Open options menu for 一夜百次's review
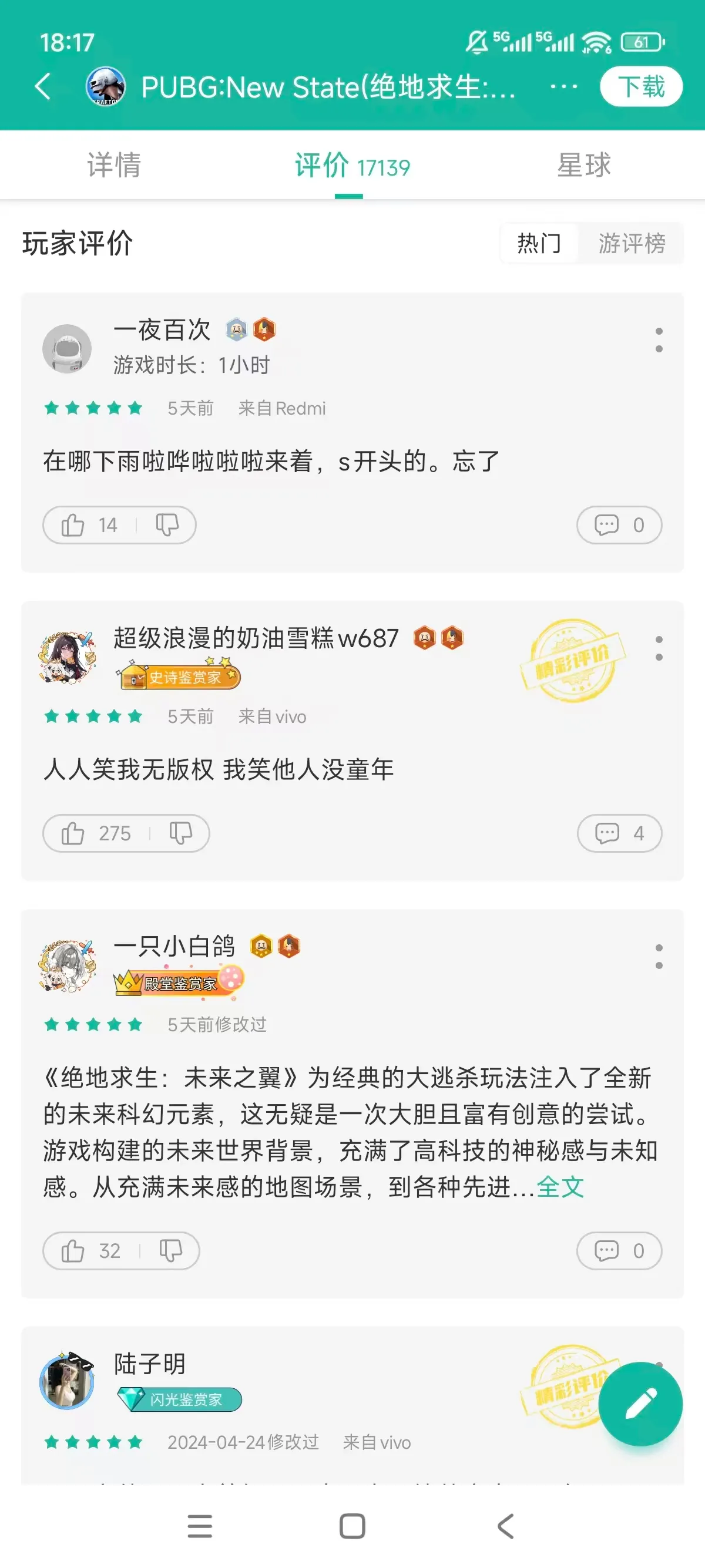The image size is (705, 1568). [x=659, y=340]
